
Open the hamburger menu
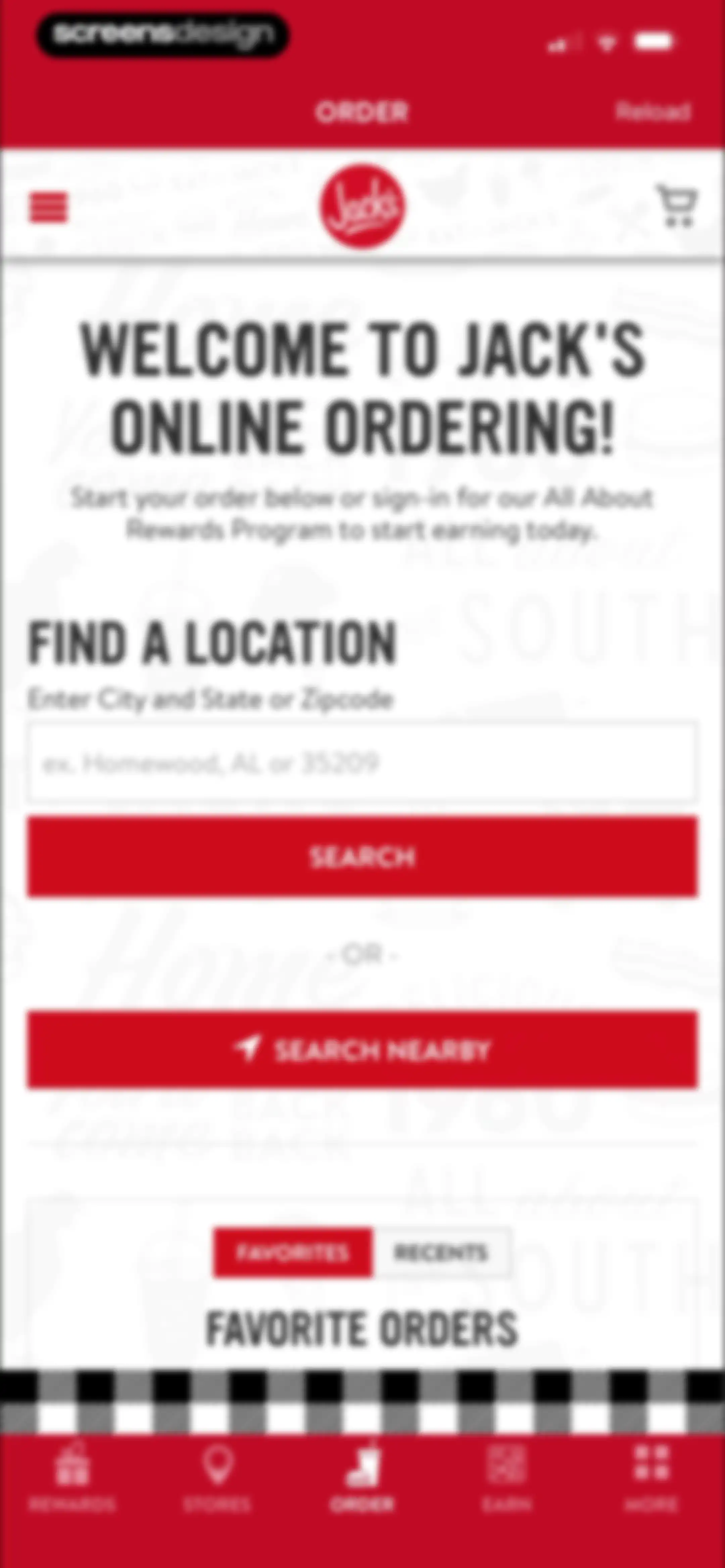coord(49,207)
